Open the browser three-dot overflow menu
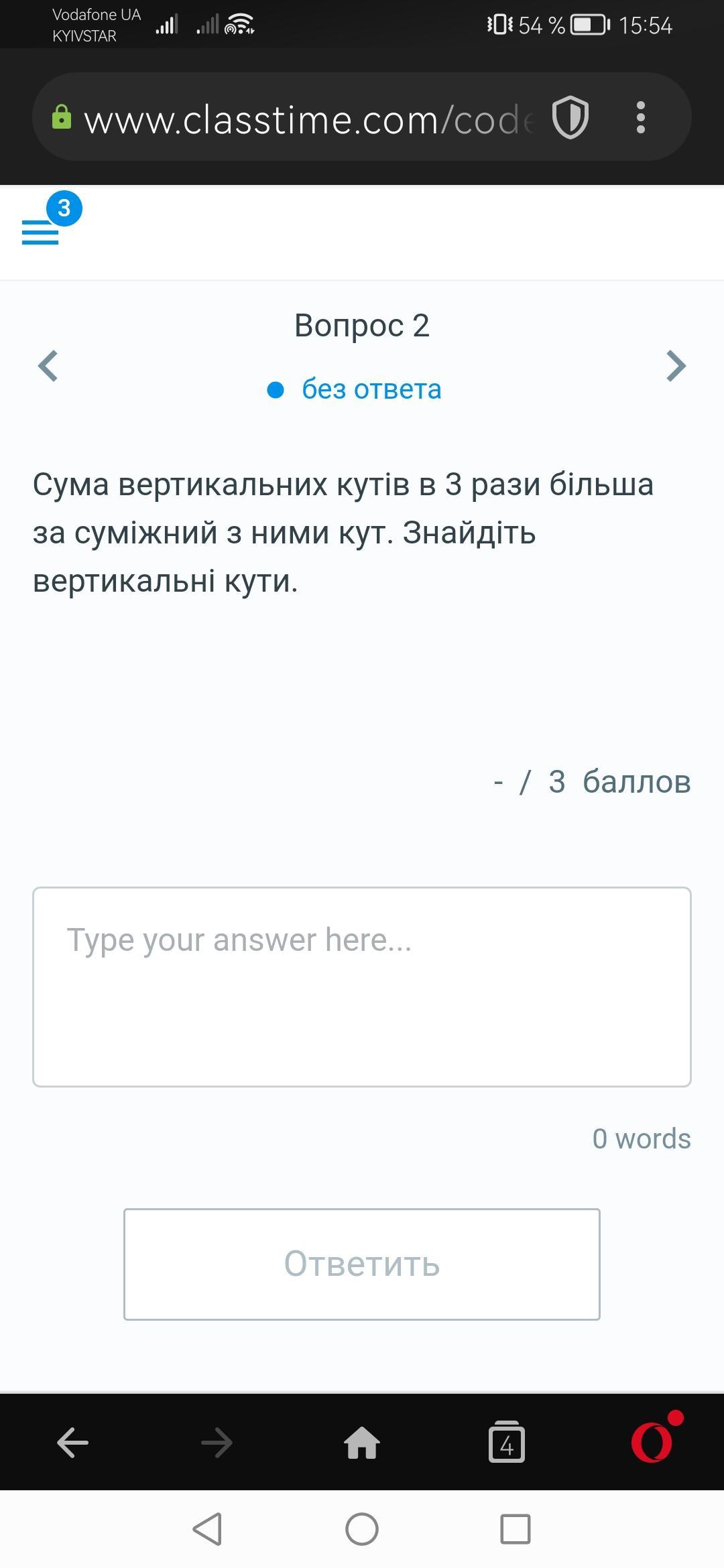Image resolution: width=724 pixels, height=1568 pixels. 641,117
